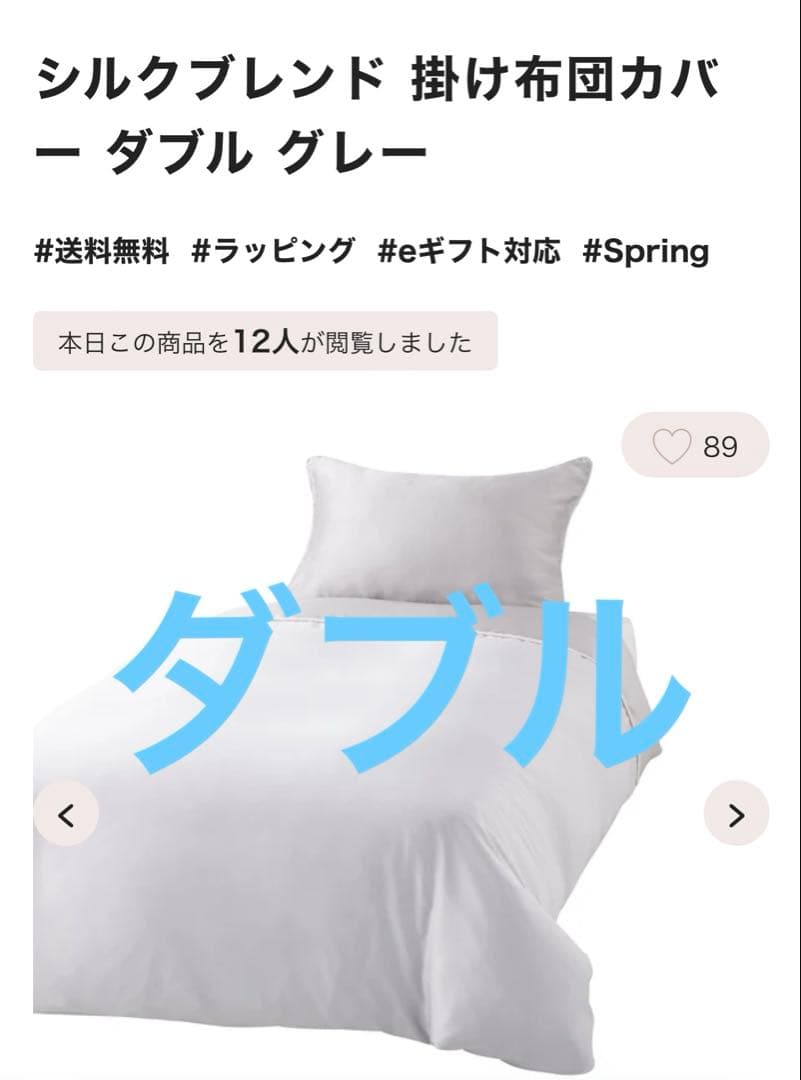Show the next product image

point(736,814)
